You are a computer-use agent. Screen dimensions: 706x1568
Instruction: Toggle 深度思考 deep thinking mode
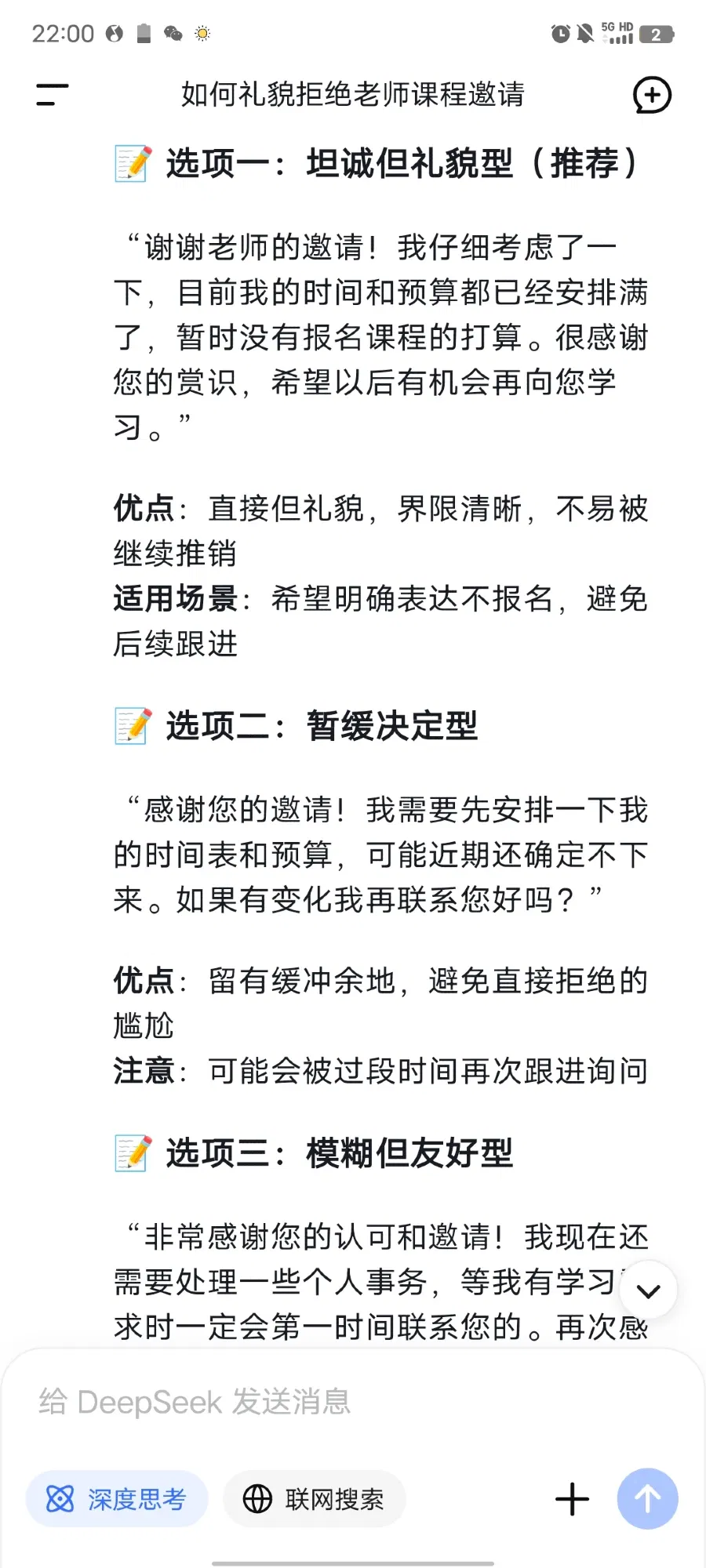pos(117,1499)
